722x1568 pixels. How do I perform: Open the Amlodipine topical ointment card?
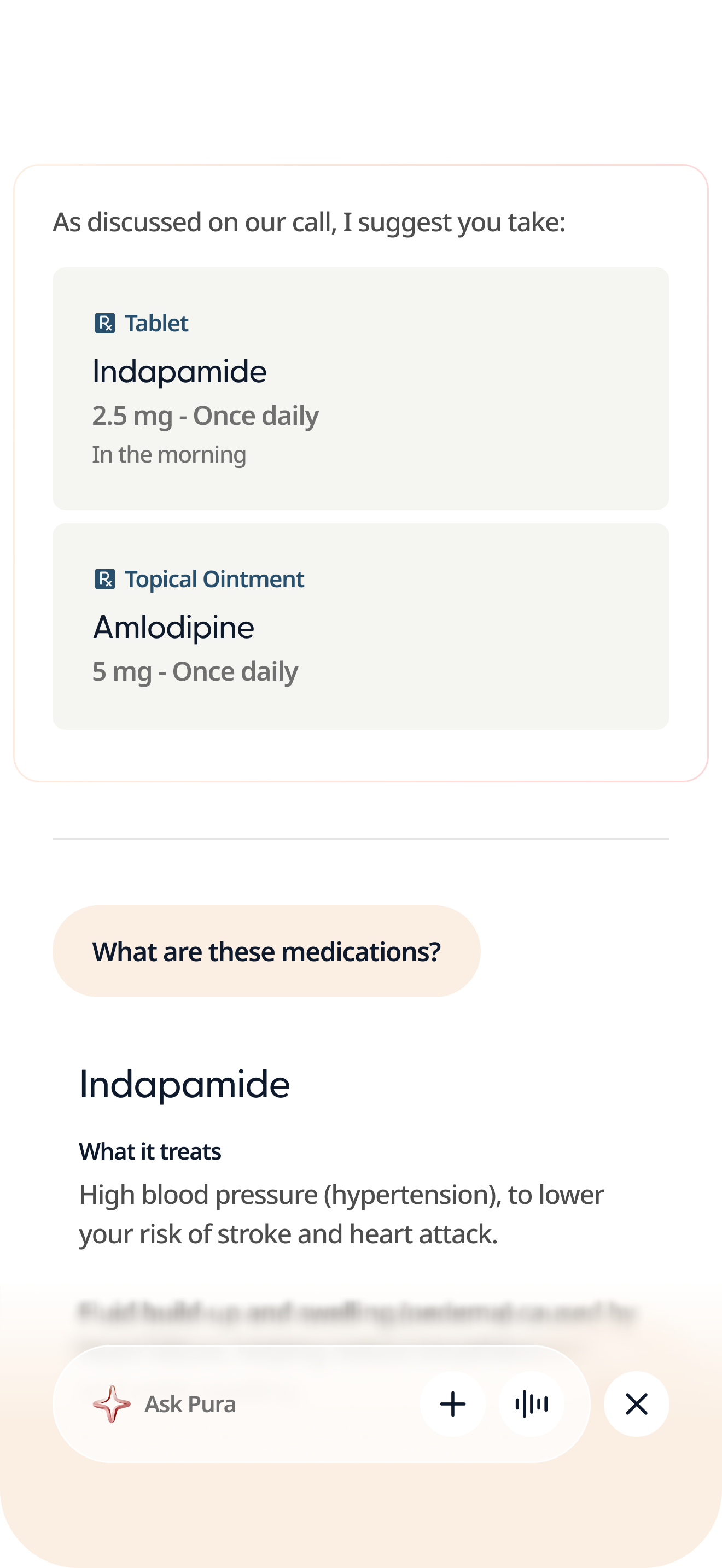360,627
